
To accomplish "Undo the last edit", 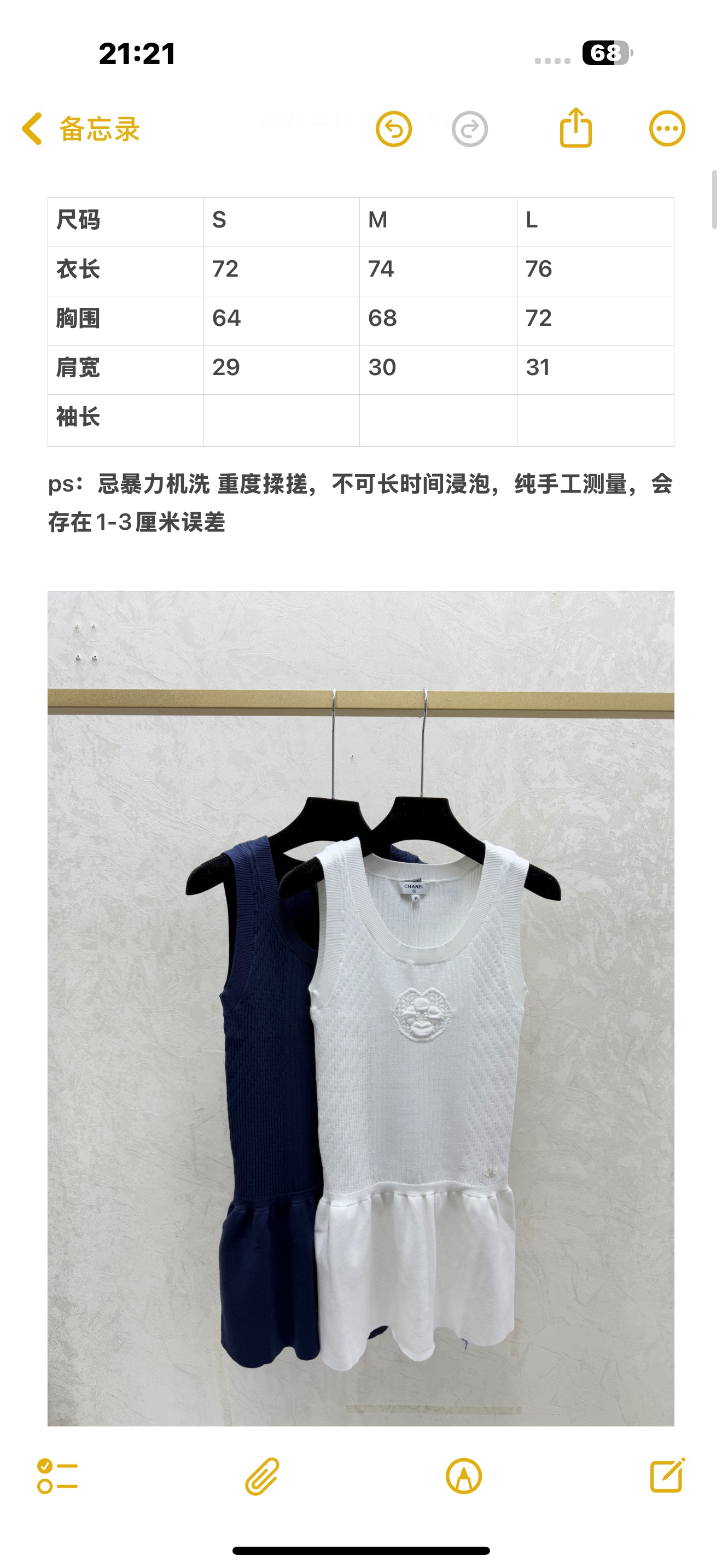I will tap(393, 129).
